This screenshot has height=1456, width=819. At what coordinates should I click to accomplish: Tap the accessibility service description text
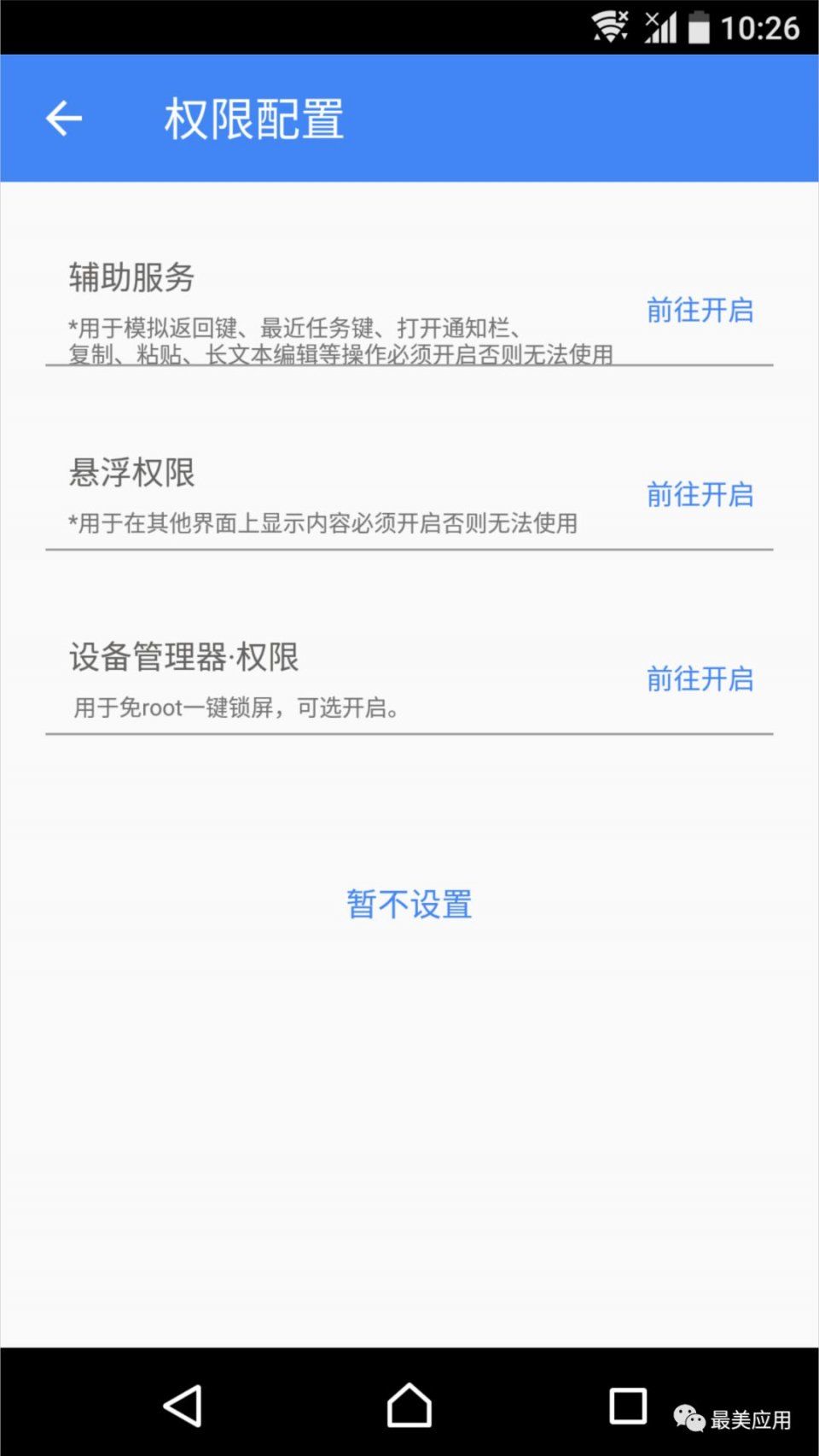(x=339, y=341)
